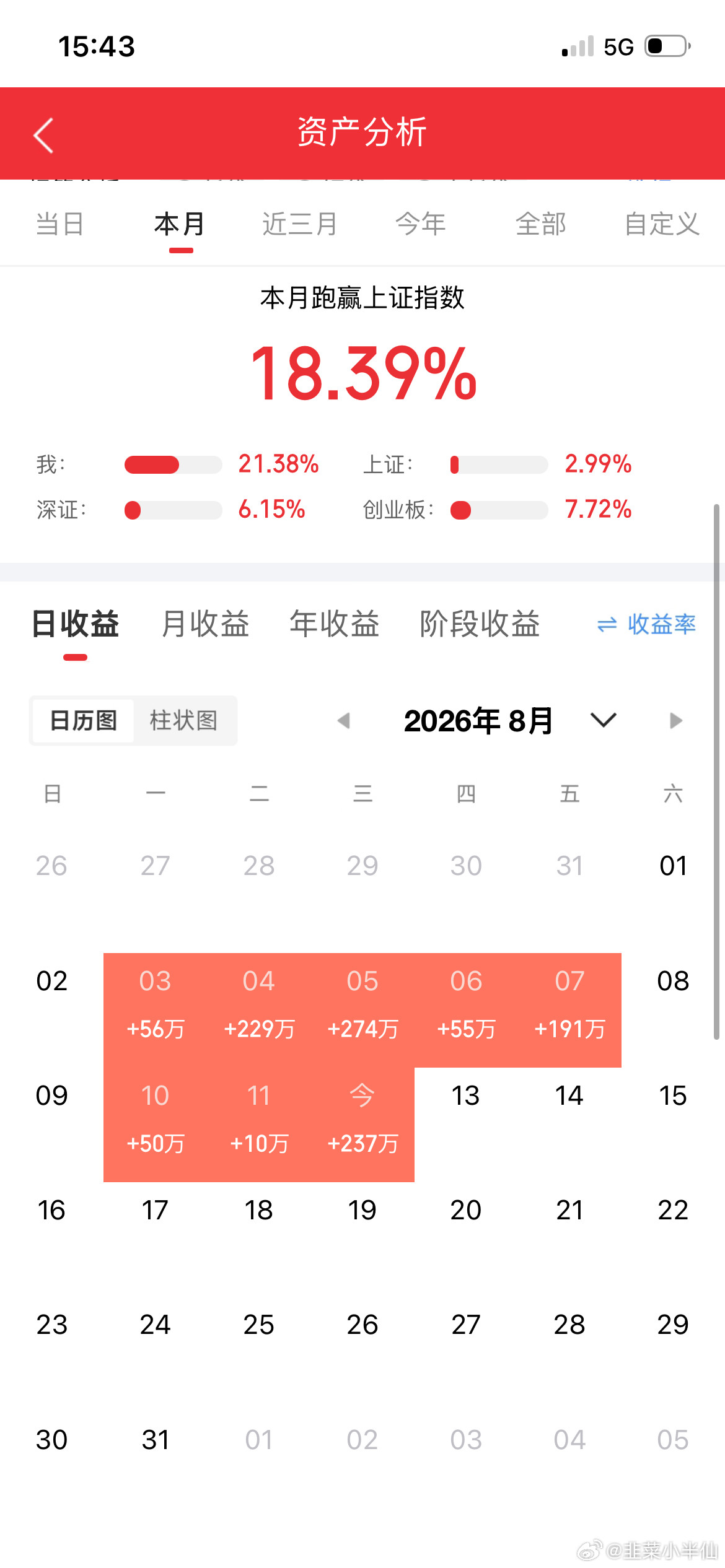This screenshot has width=725, height=1568.
Task: Go back from 资产分析 page
Action: tap(43, 134)
